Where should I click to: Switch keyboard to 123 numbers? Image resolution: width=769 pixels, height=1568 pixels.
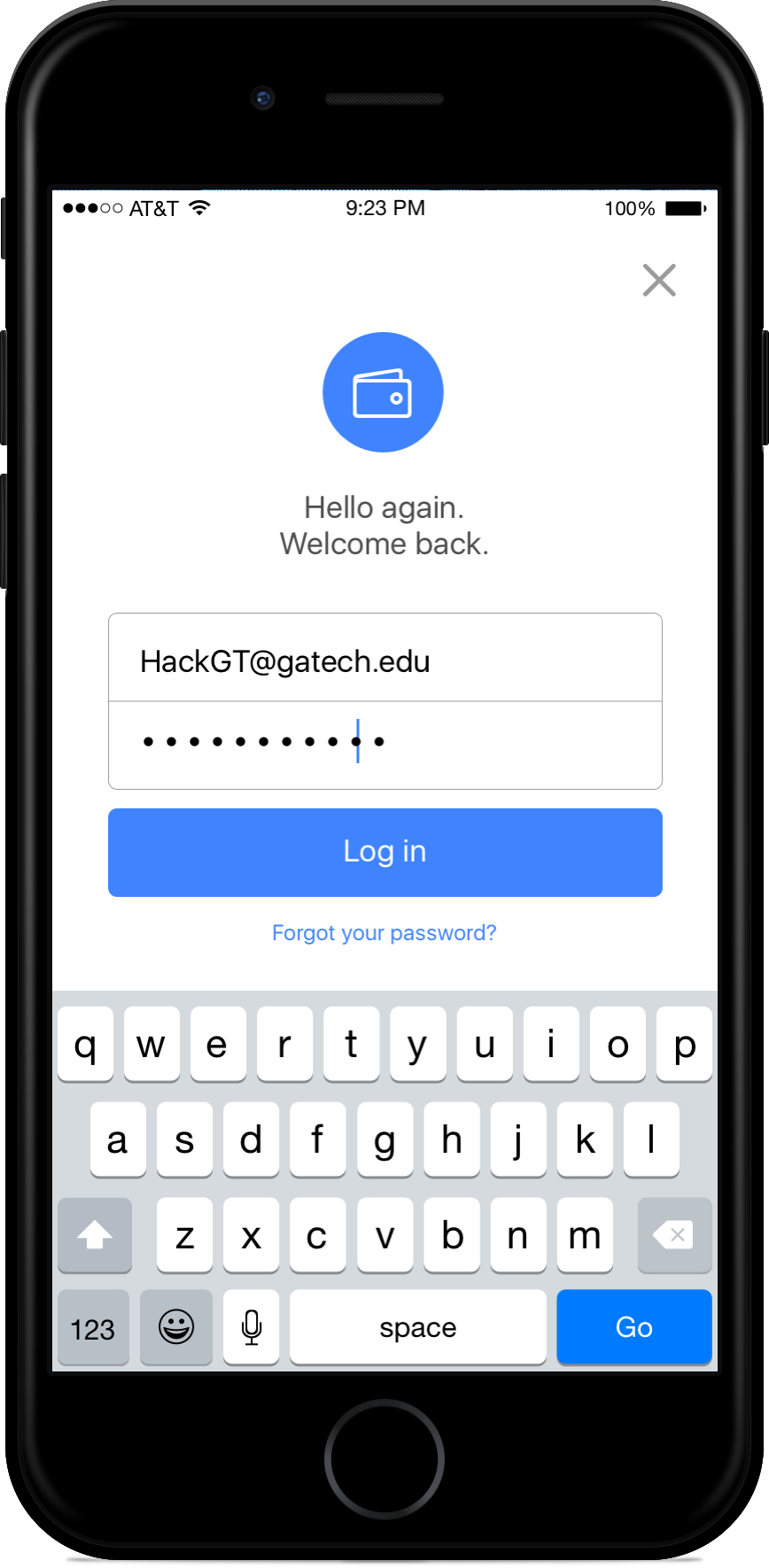coord(93,1326)
